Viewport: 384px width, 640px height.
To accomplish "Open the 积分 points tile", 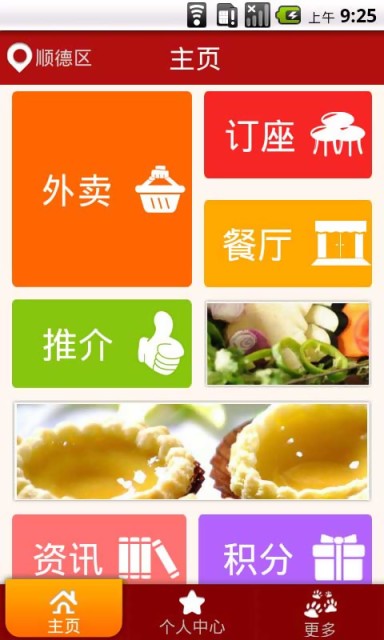I will point(285,549).
